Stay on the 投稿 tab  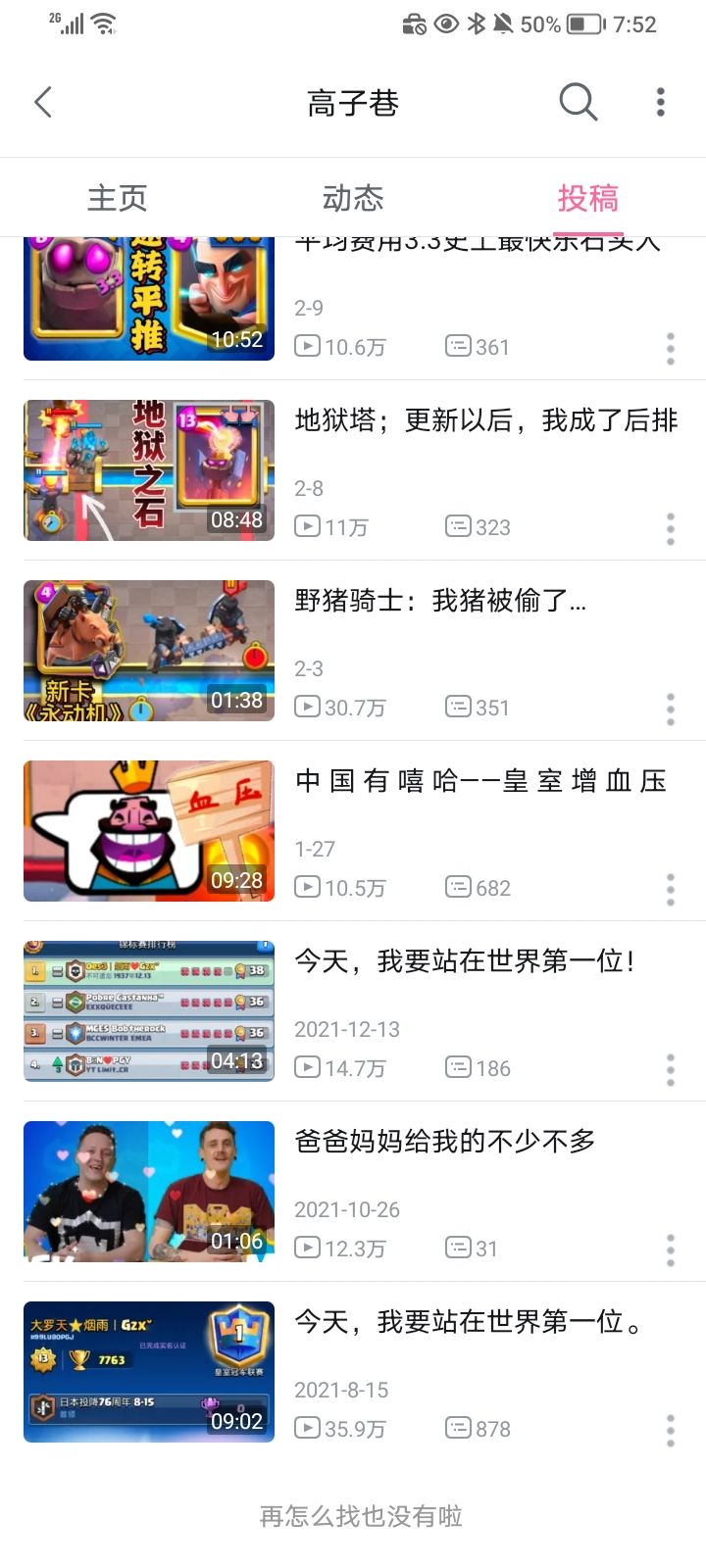589,198
